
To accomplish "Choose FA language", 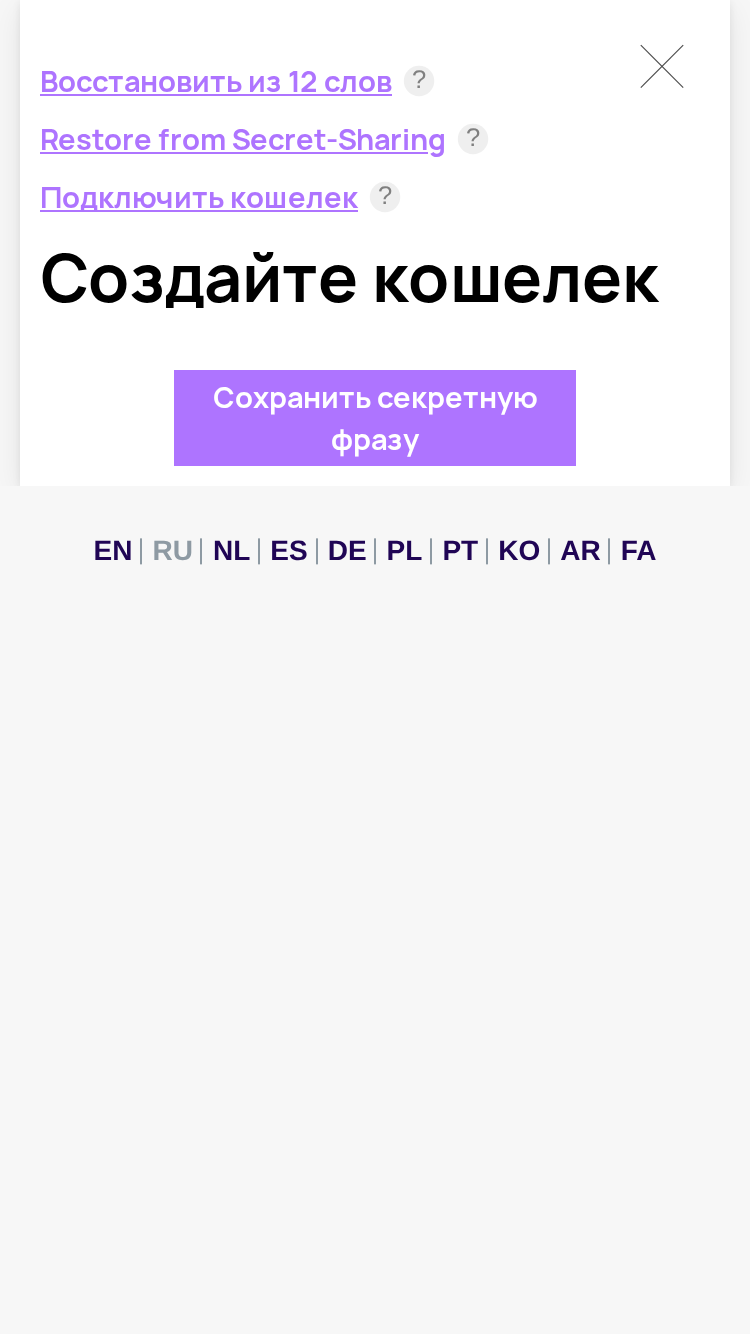I will 638,551.
